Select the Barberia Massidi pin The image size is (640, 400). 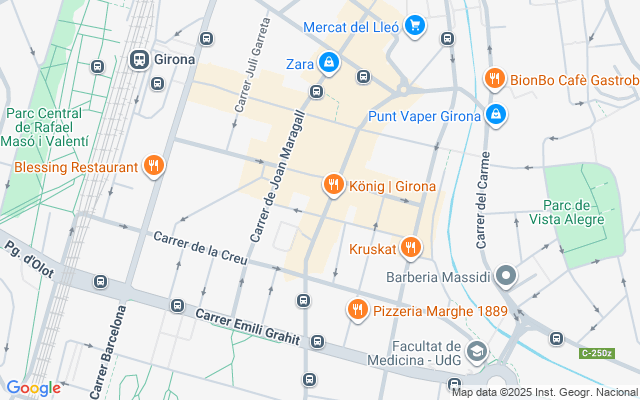tap(507, 275)
